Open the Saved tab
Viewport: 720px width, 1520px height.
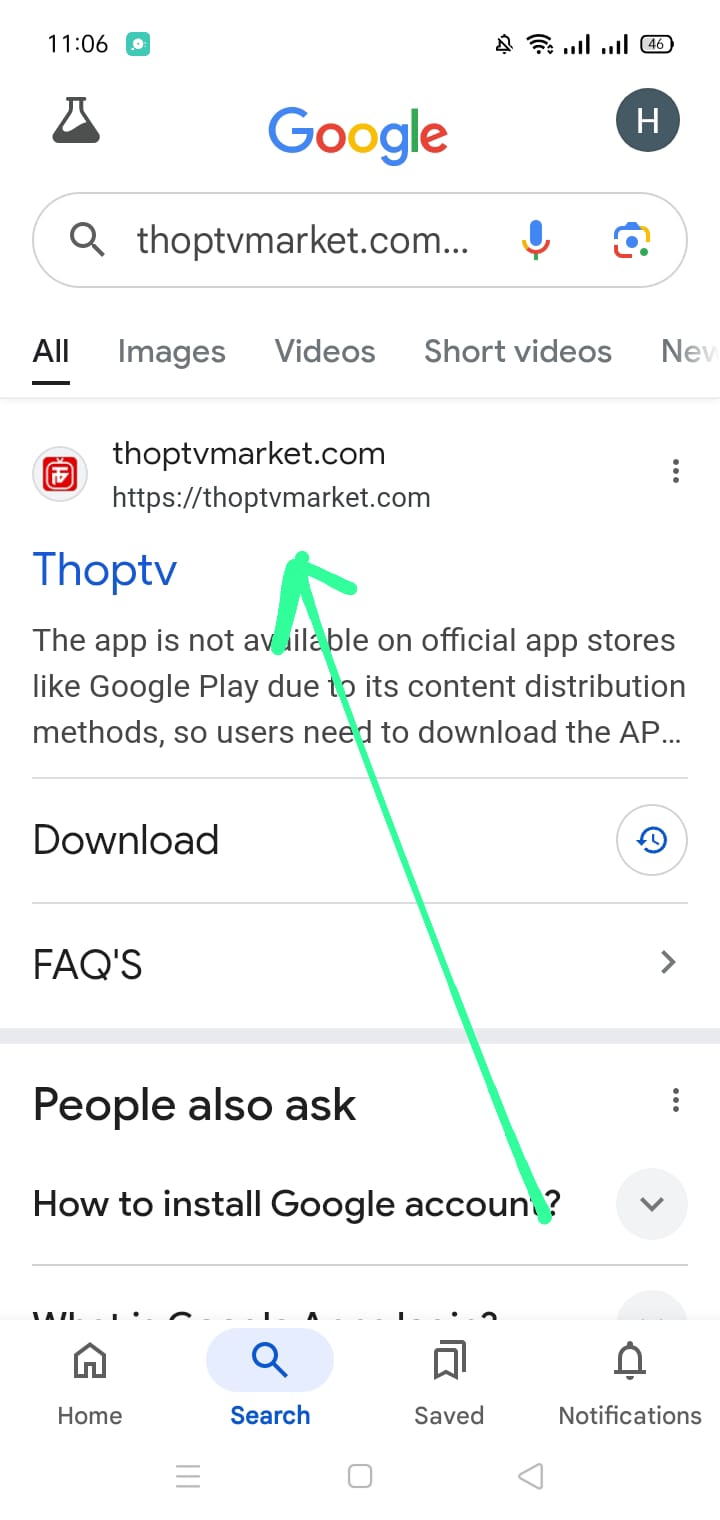pyautogui.click(x=449, y=1385)
